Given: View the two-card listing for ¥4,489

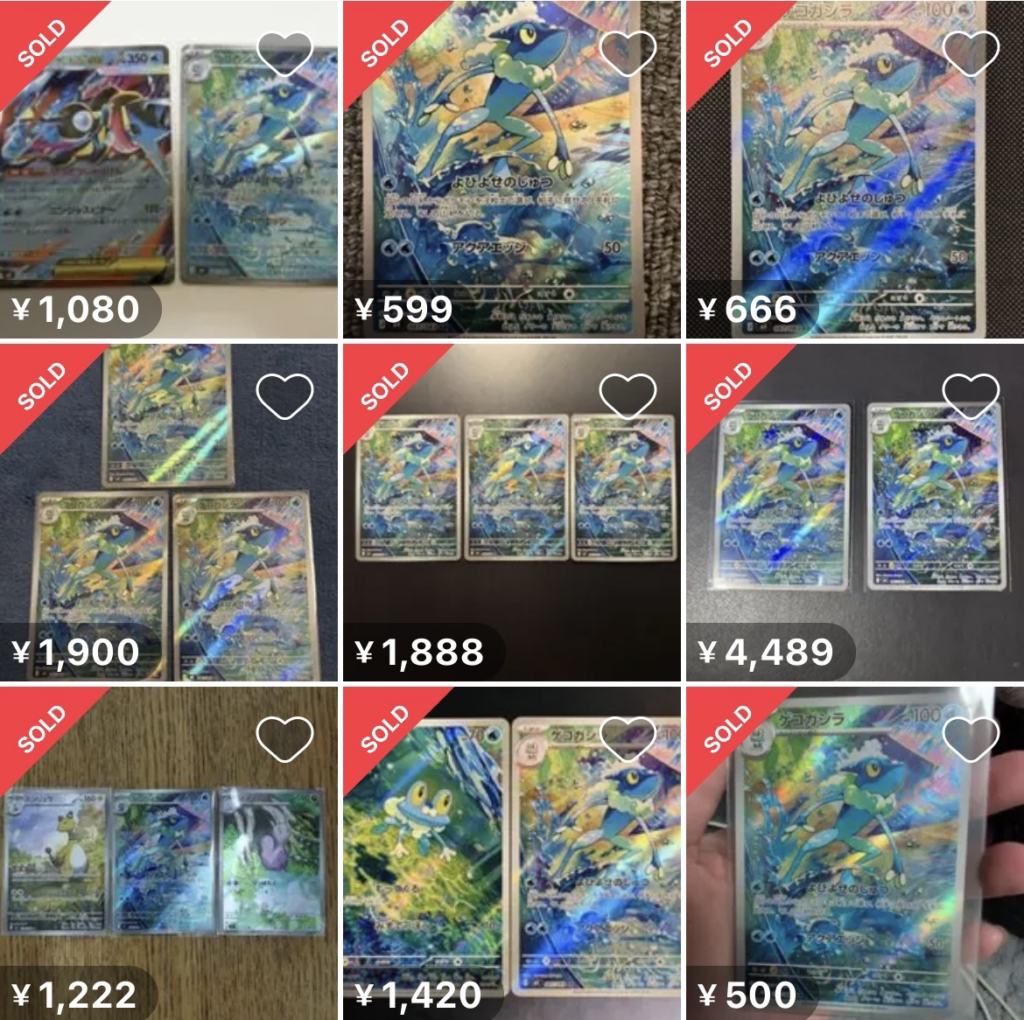Looking at the screenshot, I should click(853, 510).
